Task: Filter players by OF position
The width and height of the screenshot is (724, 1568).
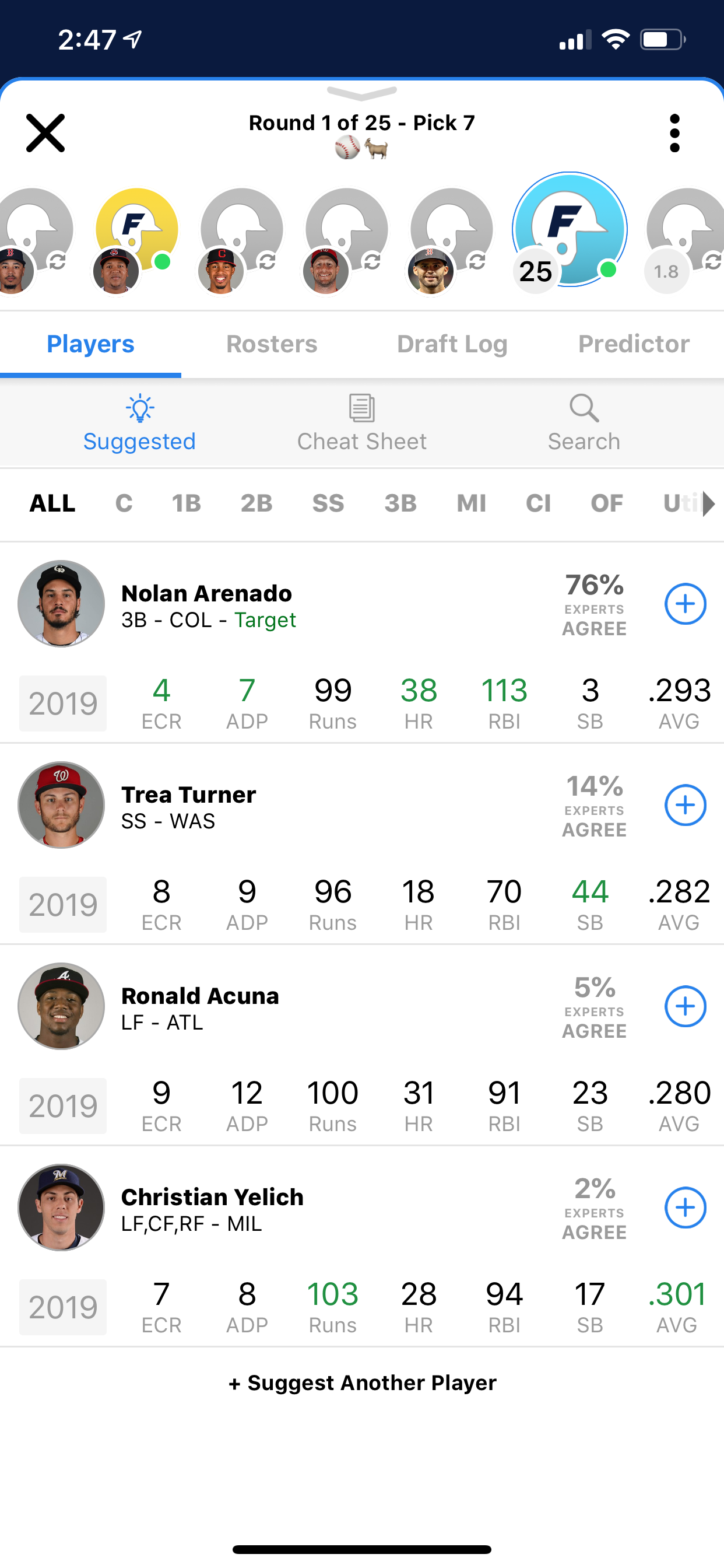Action: (x=607, y=503)
